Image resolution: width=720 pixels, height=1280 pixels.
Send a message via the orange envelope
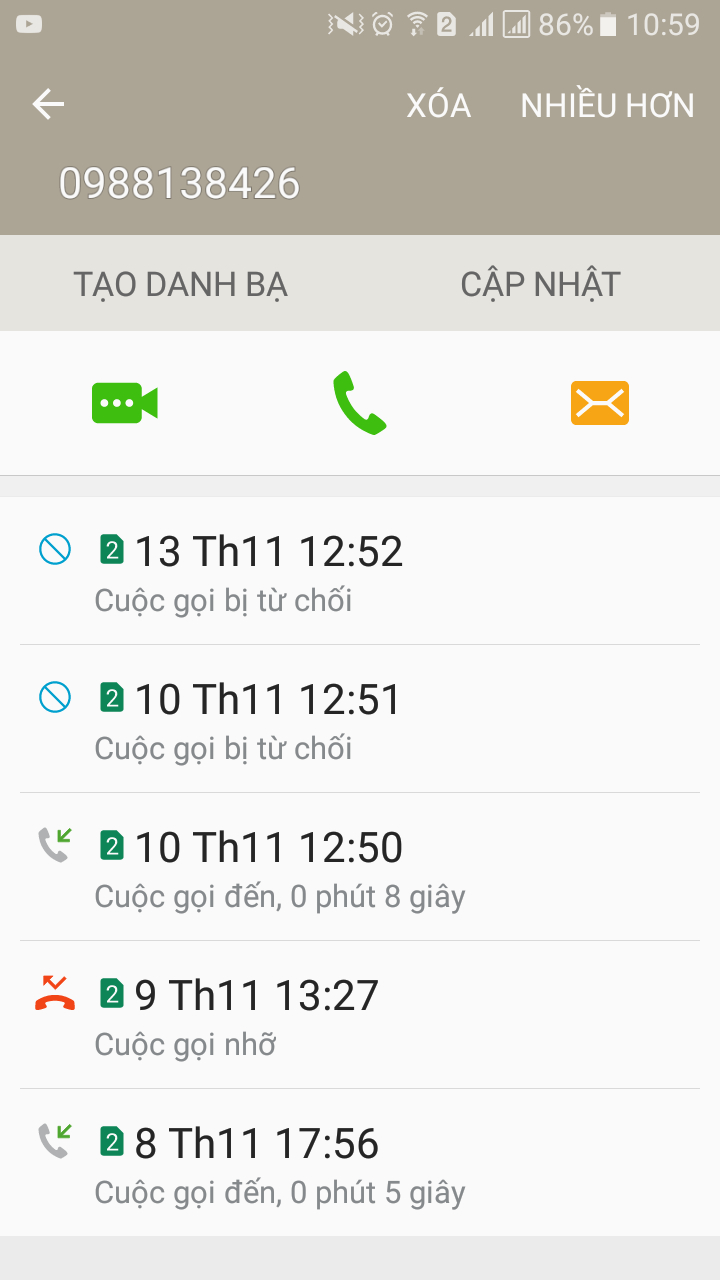[x=600, y=403]
